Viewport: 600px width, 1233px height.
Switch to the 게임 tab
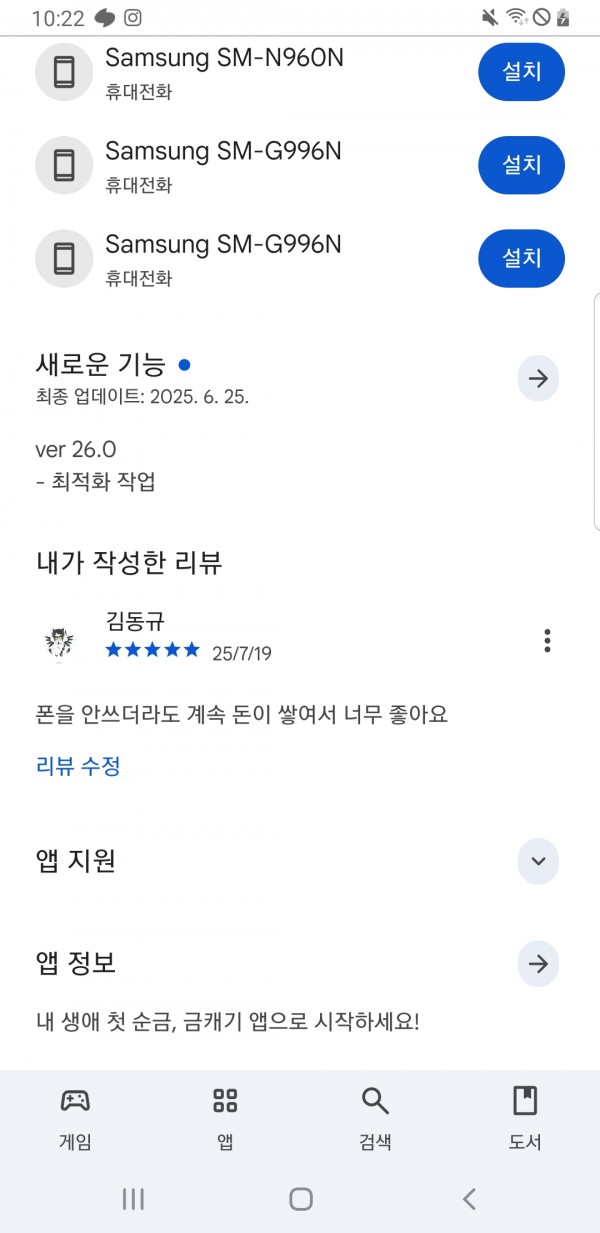tap(75, 1118)
